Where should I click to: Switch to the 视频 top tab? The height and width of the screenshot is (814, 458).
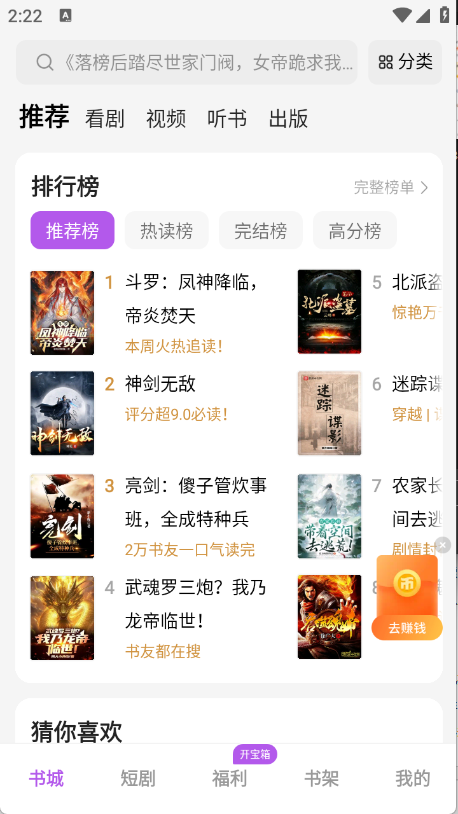[x=166, y=118]
